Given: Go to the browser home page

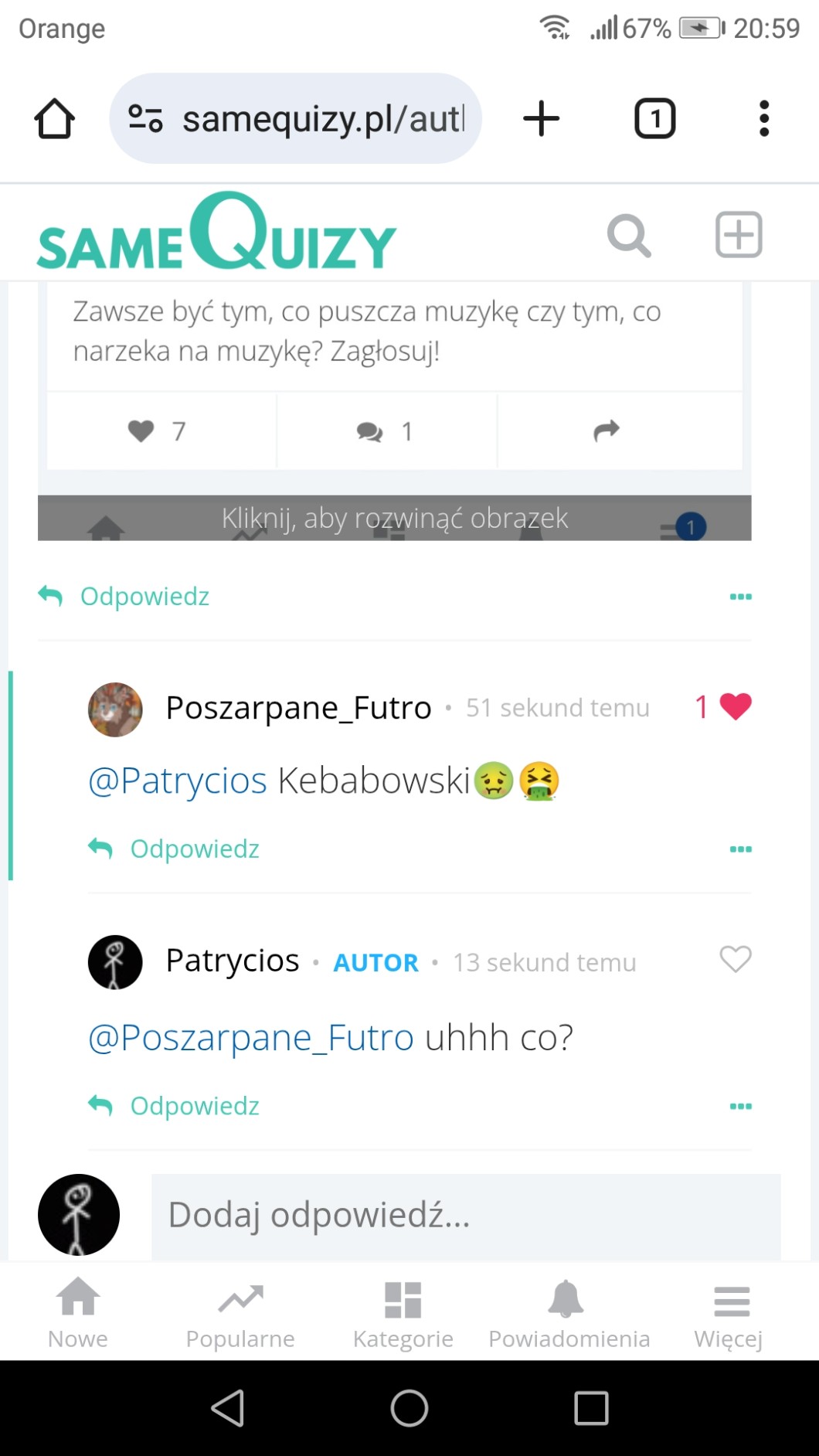Looking at the screenshot, I should pos(54,119).
